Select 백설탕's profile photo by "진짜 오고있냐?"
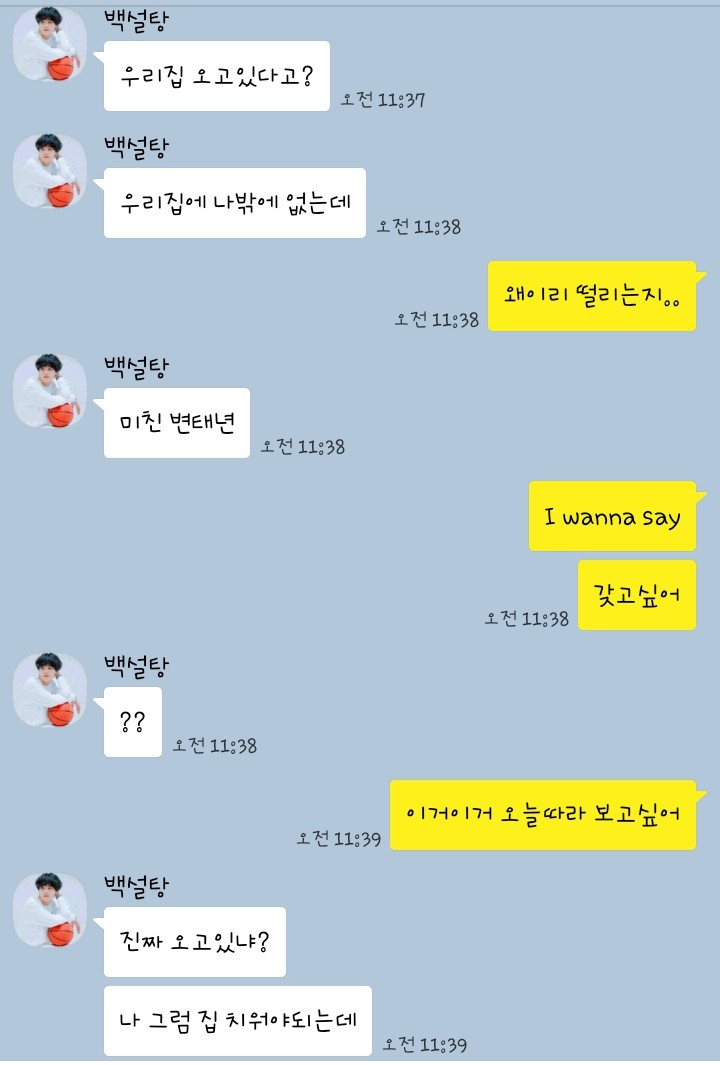The height and width of the screenshot is (1065, 720). [50, 909]
